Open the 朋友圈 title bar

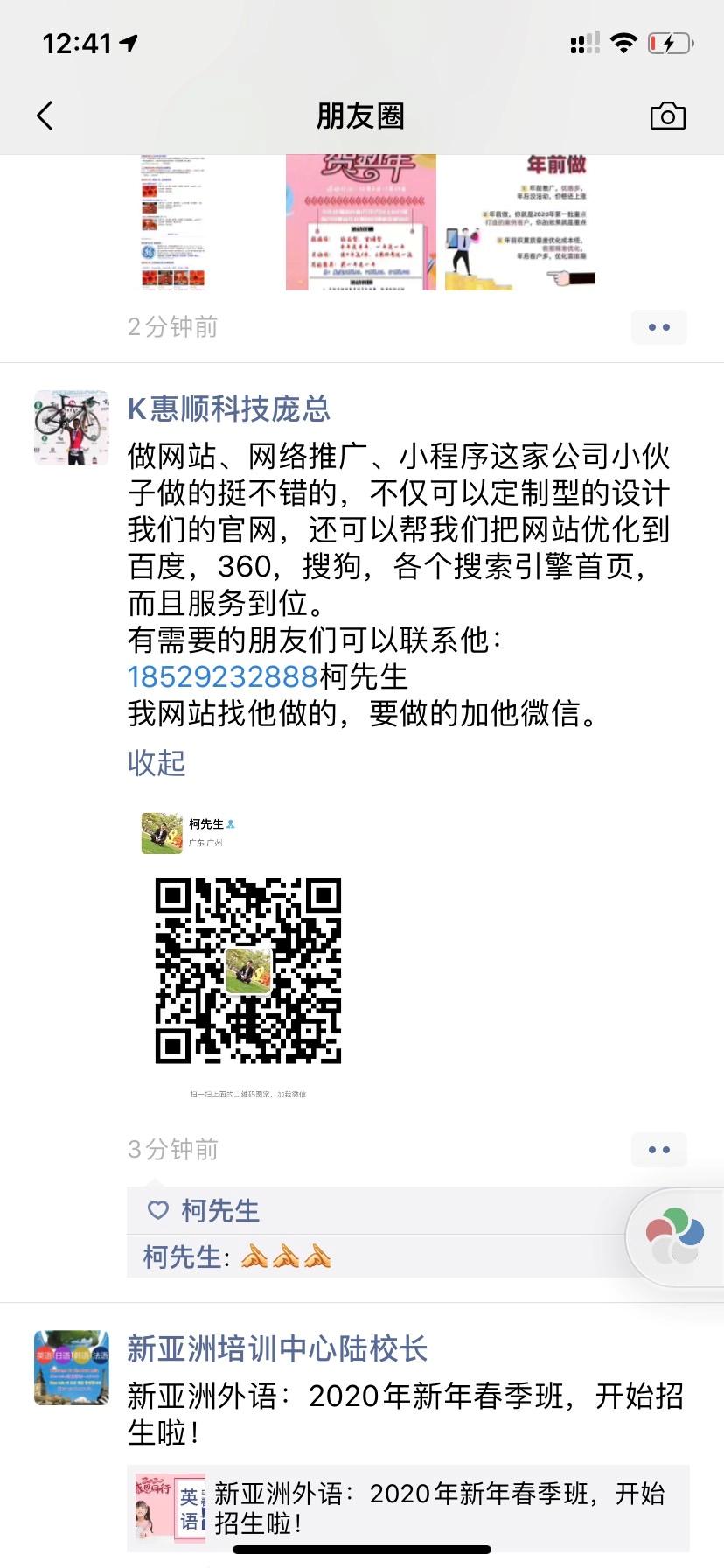(362, 115)
